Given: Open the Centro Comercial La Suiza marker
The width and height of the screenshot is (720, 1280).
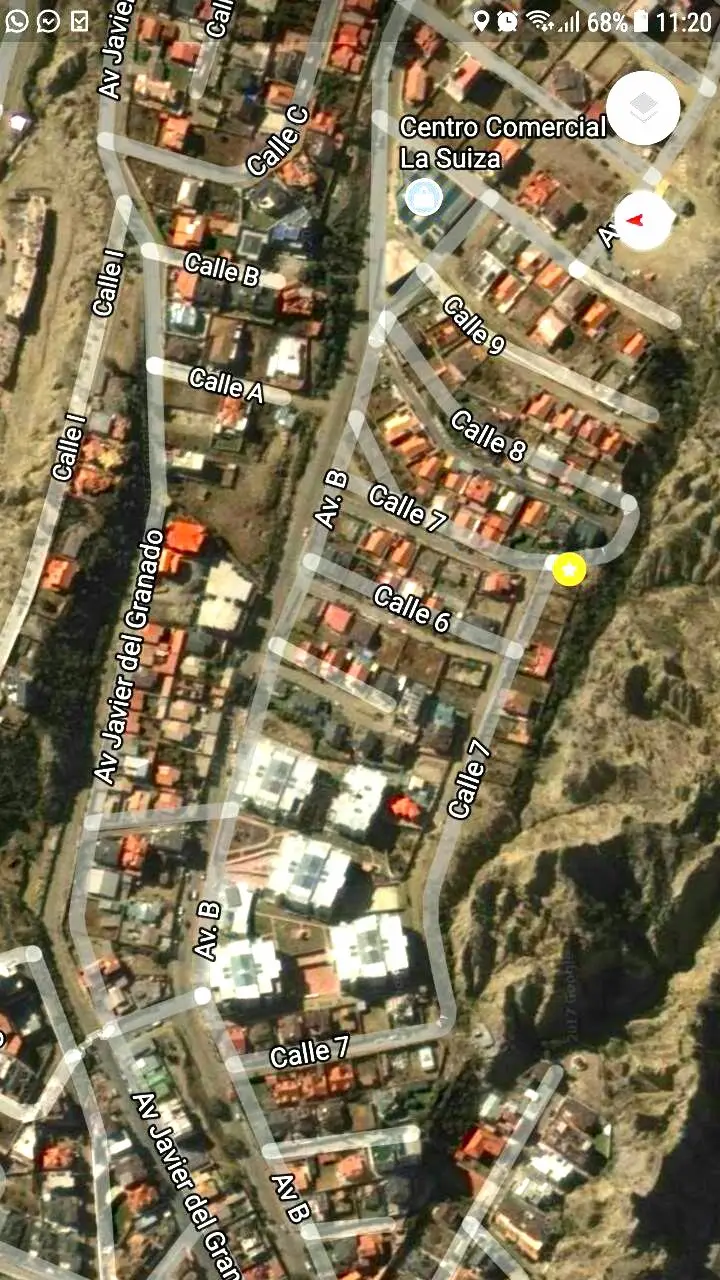Looking at the screenshot, I should (424, 196).
